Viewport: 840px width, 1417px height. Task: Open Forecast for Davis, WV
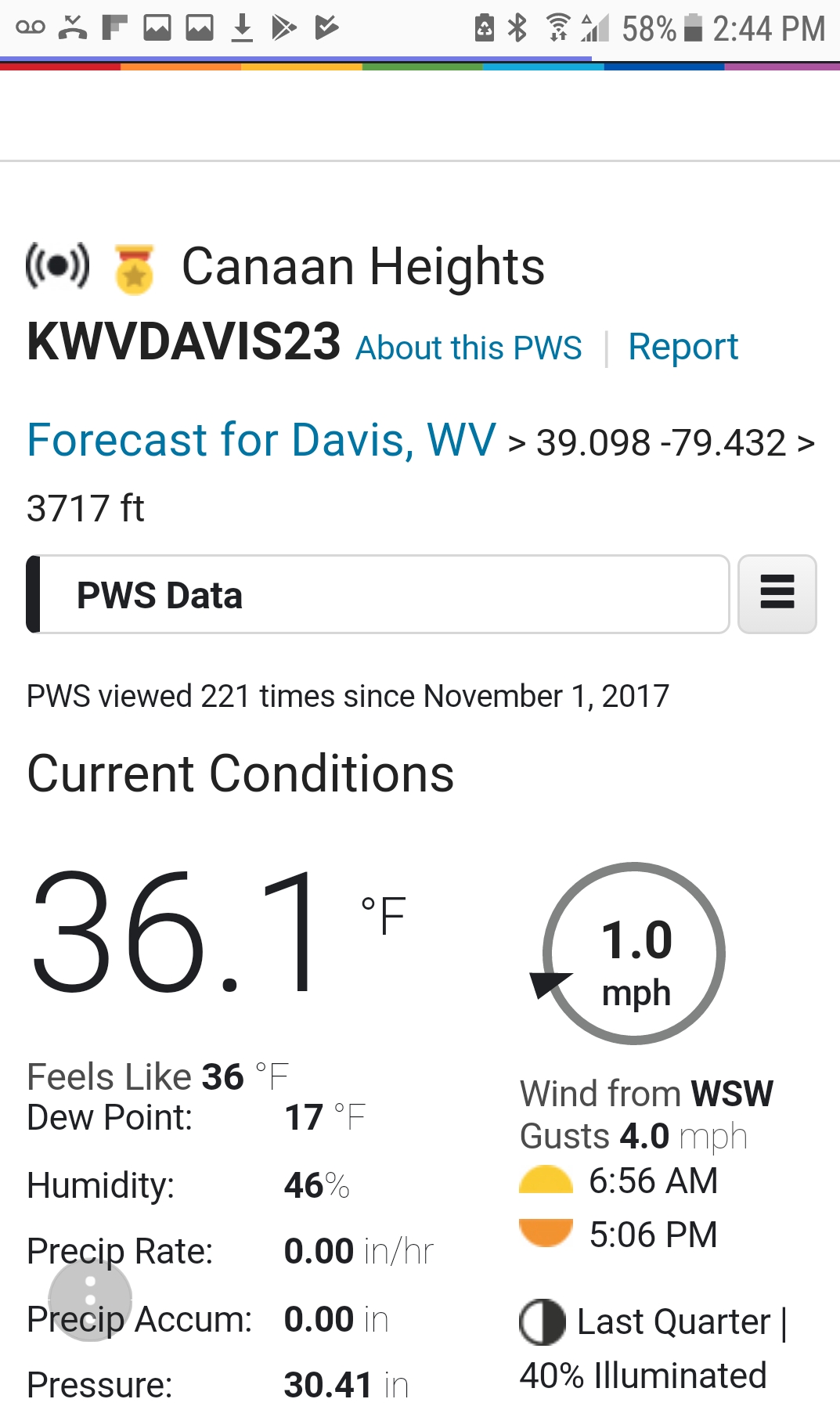click(x=261, y=440)
